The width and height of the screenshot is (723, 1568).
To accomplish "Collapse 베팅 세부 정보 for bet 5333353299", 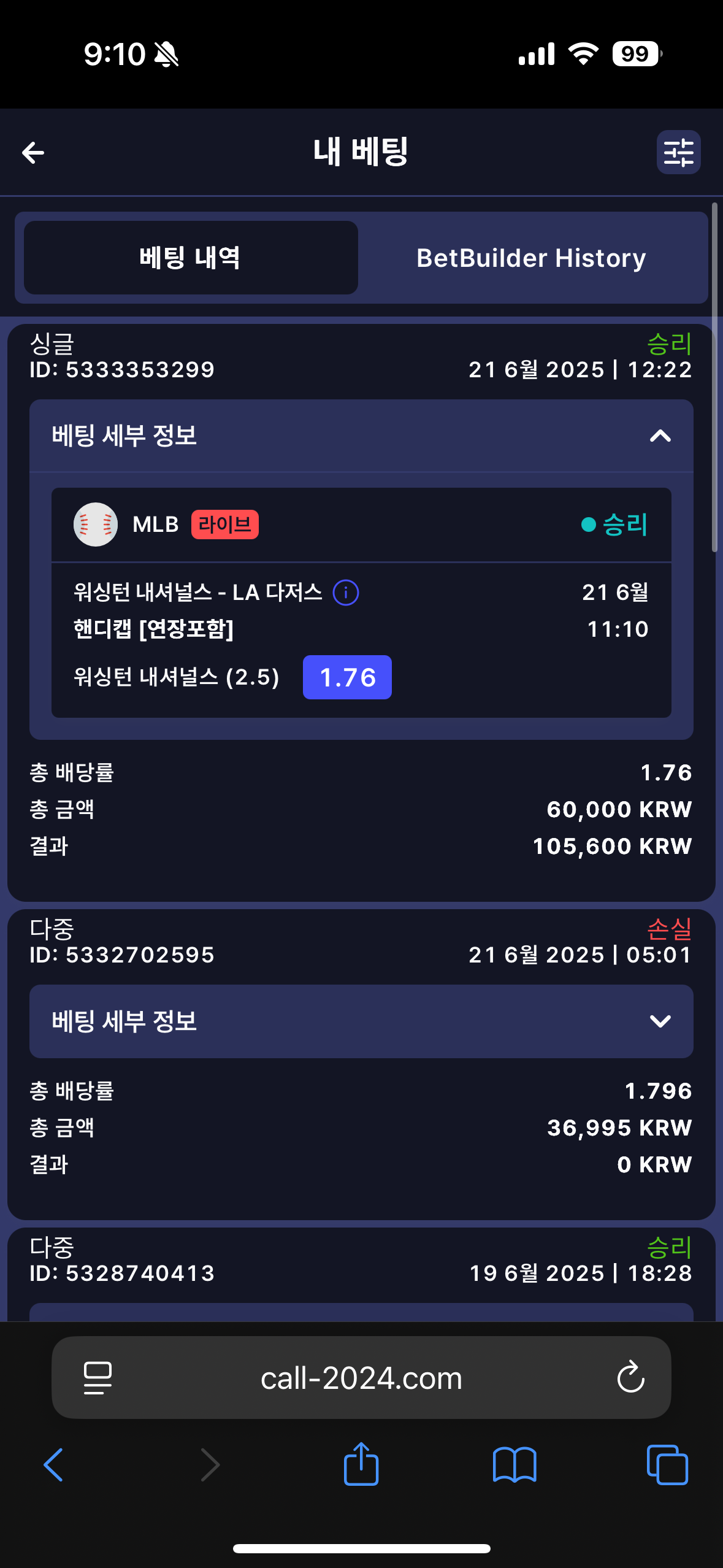I will pos(660,436).
